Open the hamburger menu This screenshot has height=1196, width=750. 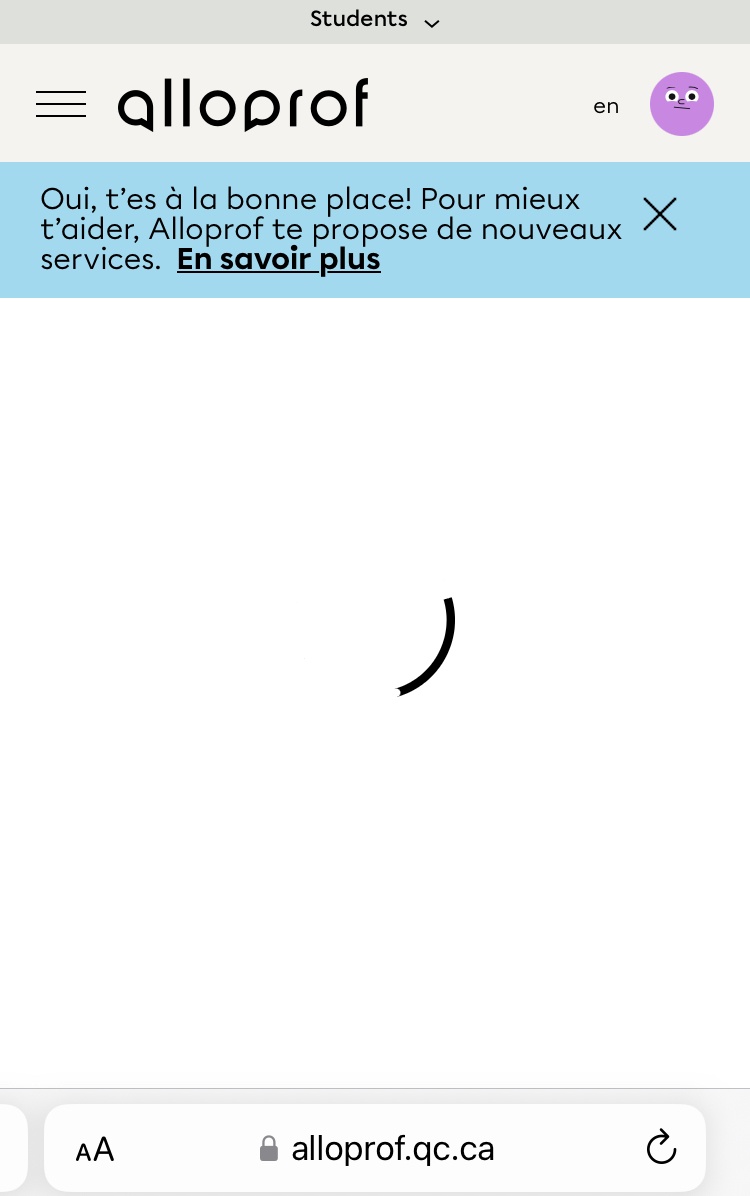[61, 104]
